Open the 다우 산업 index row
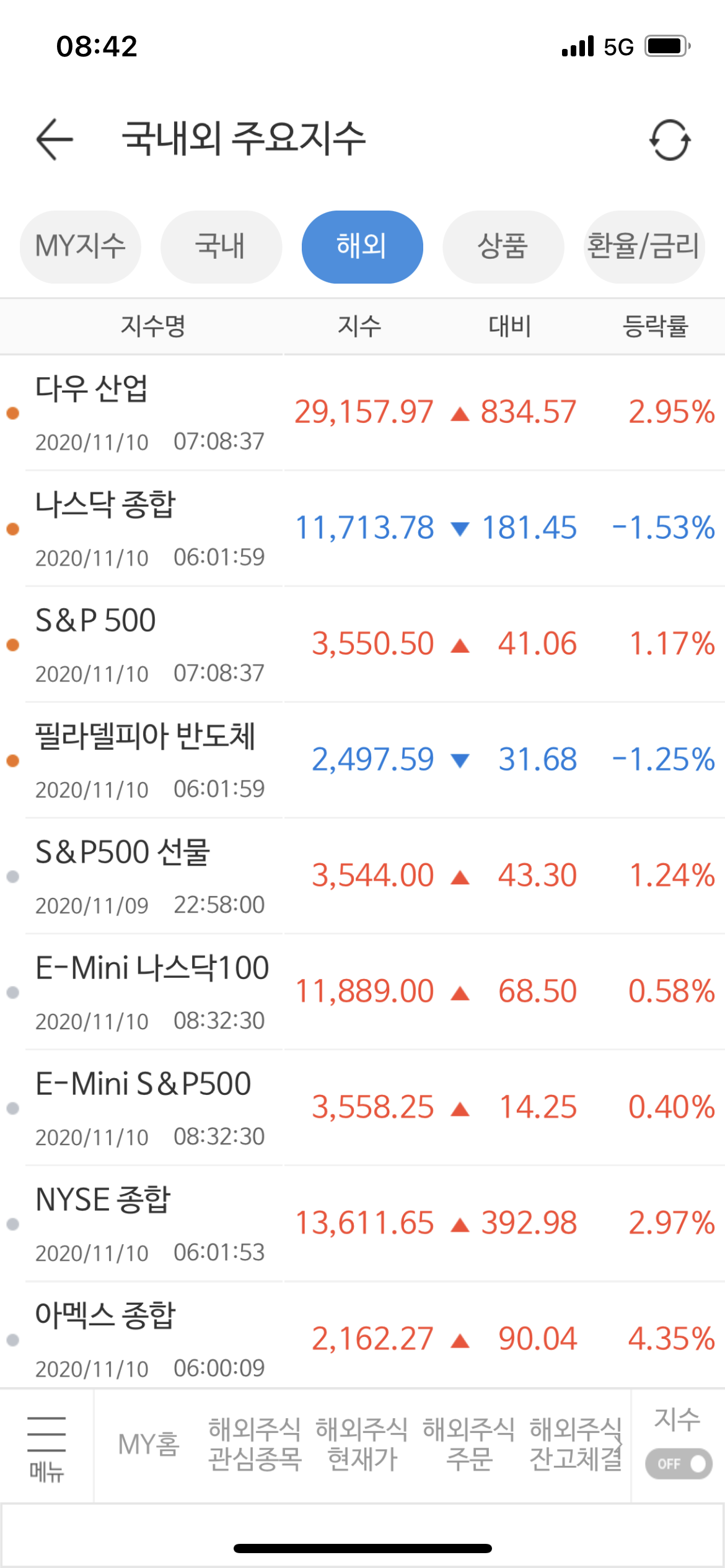 click(x=362, y=413)
